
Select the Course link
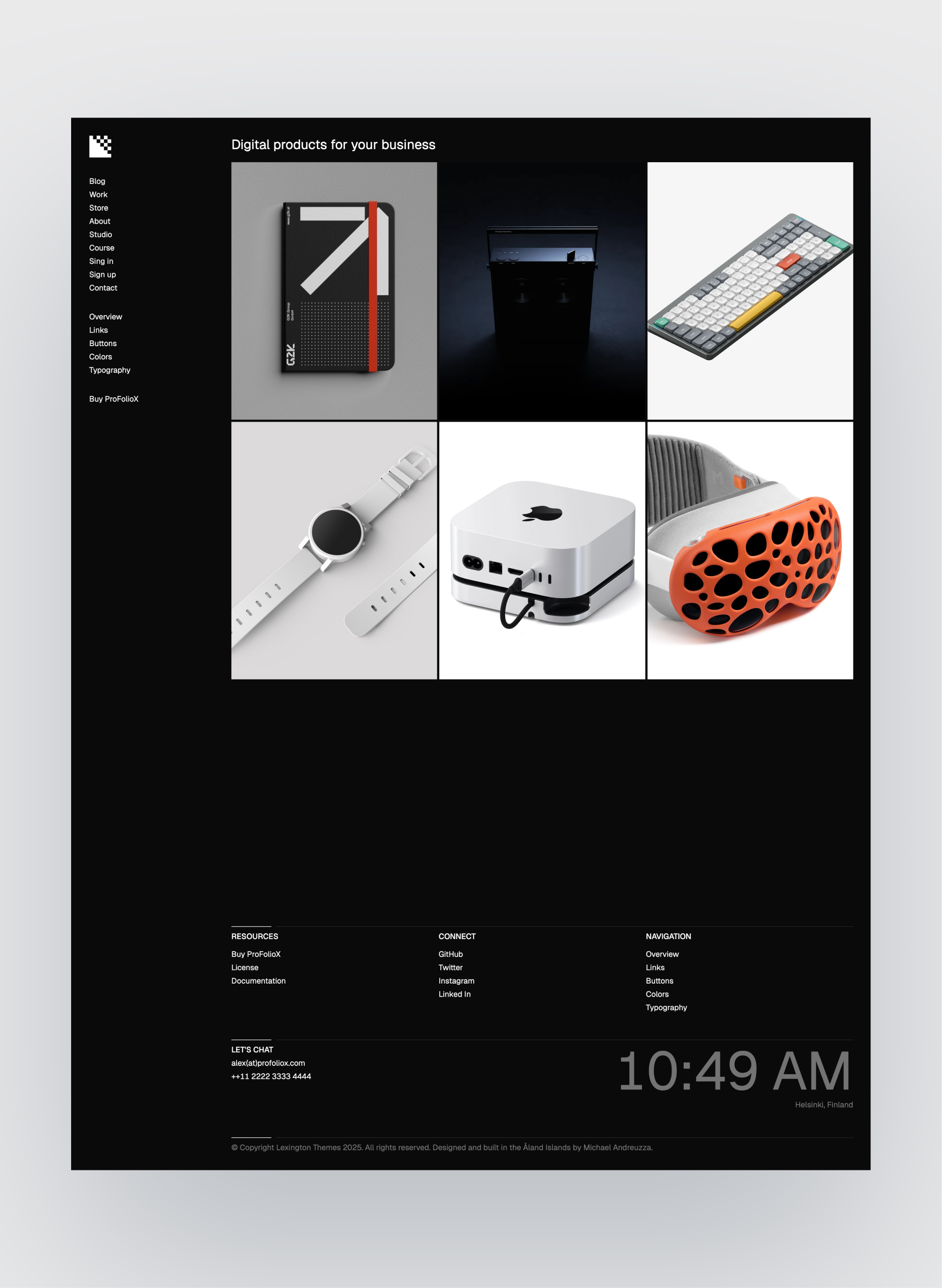(102, 247)
